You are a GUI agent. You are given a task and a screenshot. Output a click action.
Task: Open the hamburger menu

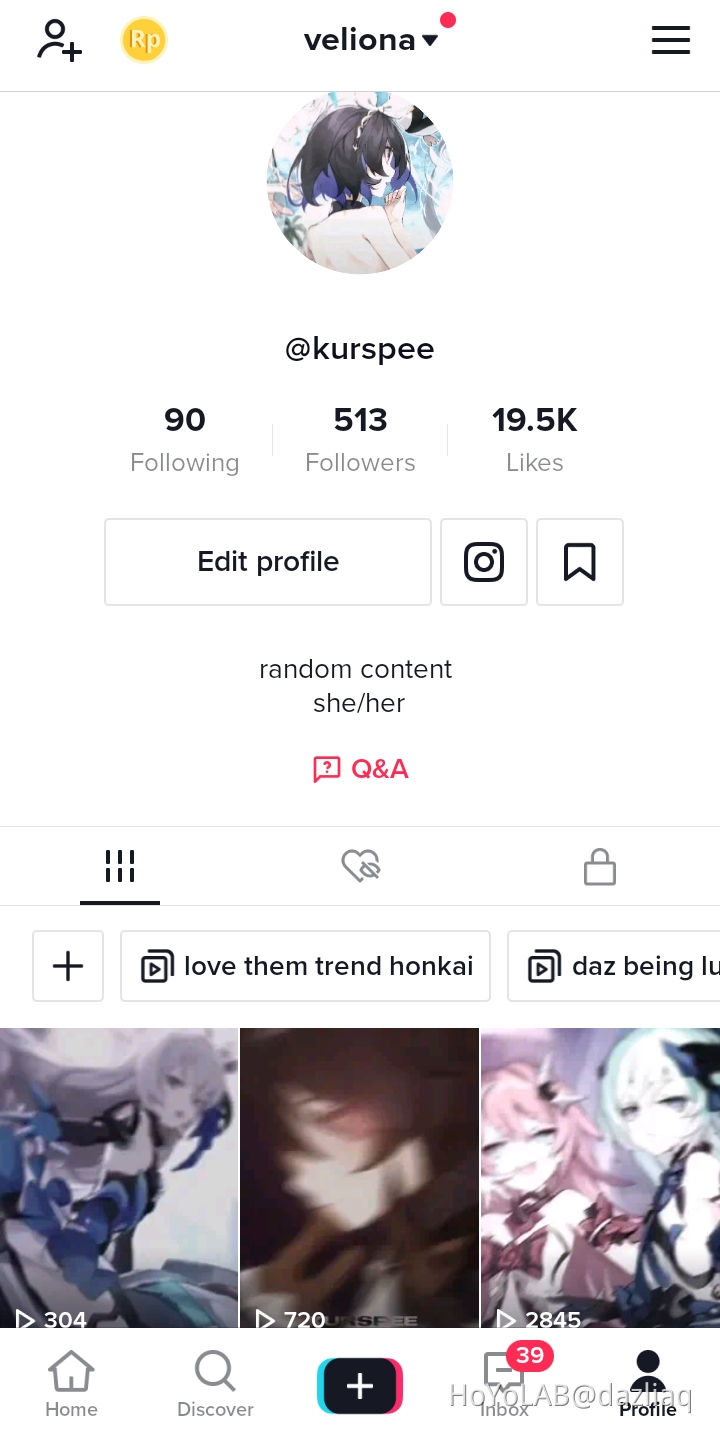[670, 41]
